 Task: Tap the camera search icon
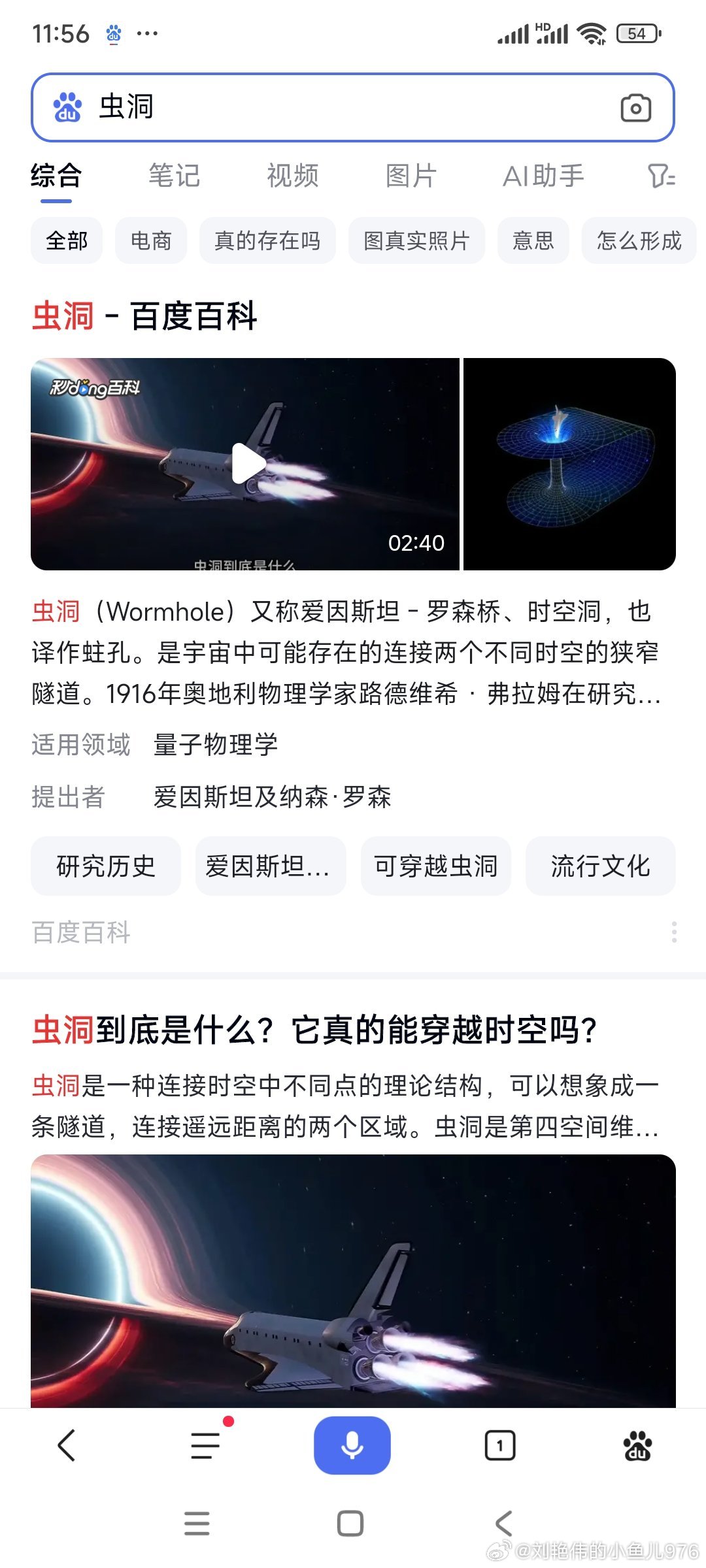point(635,108)
